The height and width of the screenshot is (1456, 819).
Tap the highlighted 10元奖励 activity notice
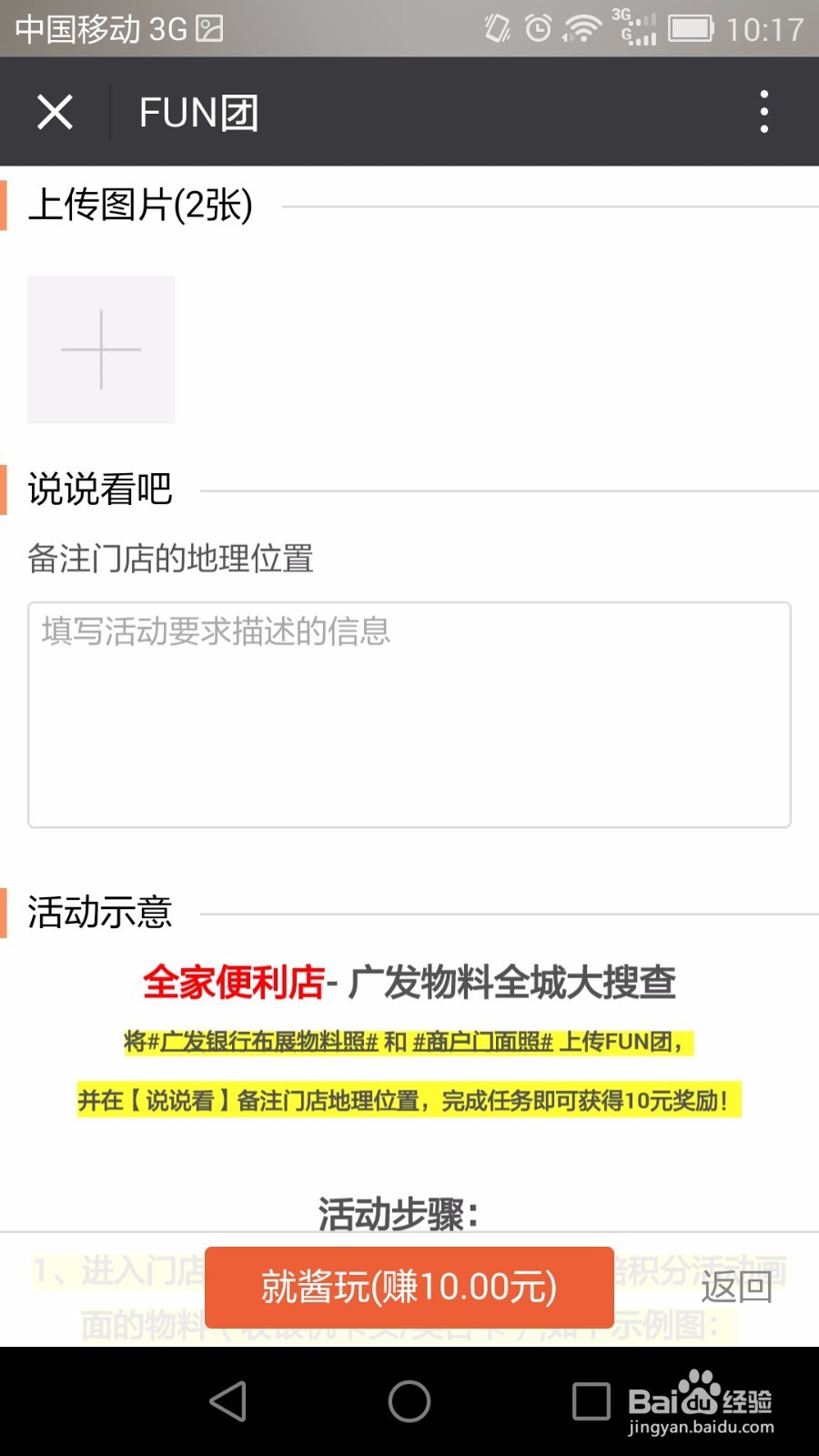click(x=409, y=1103)
